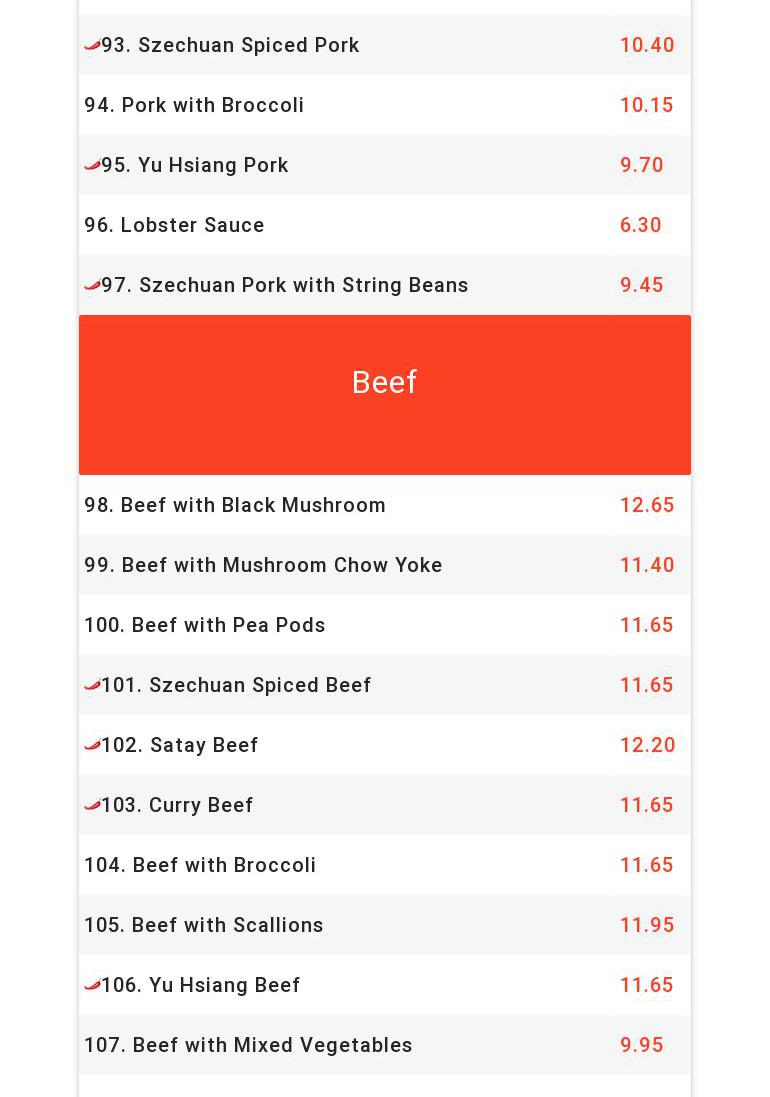Select 103. Curry Beef

pos(177,805)
